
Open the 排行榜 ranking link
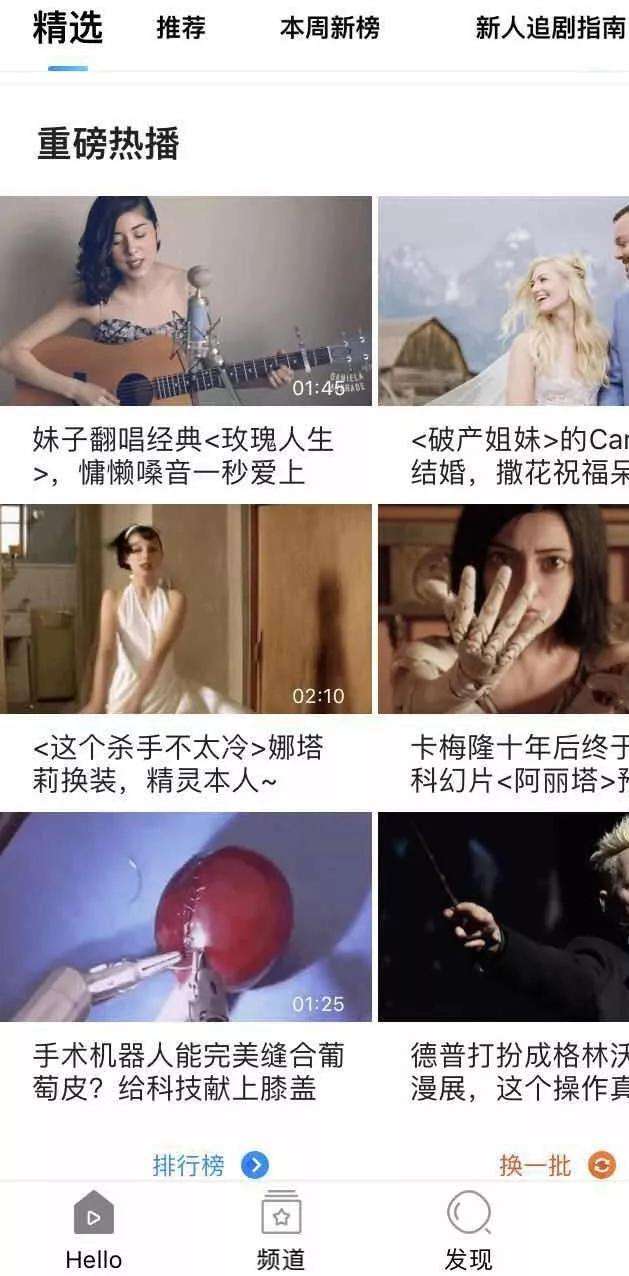pyautogui.click(x=210, y=1165)
